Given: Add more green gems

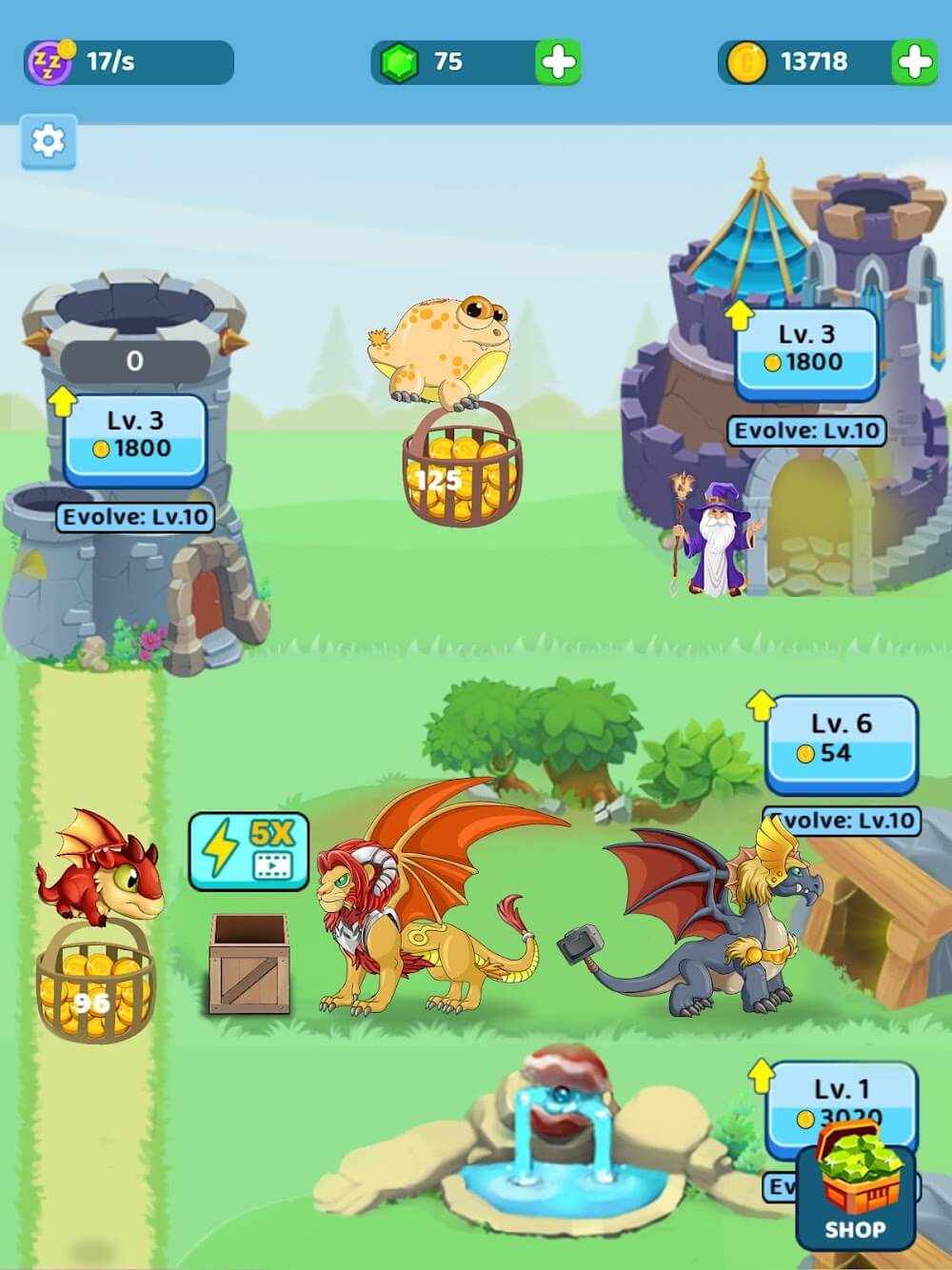Looking at the screenshot, I should coord(558,63).
